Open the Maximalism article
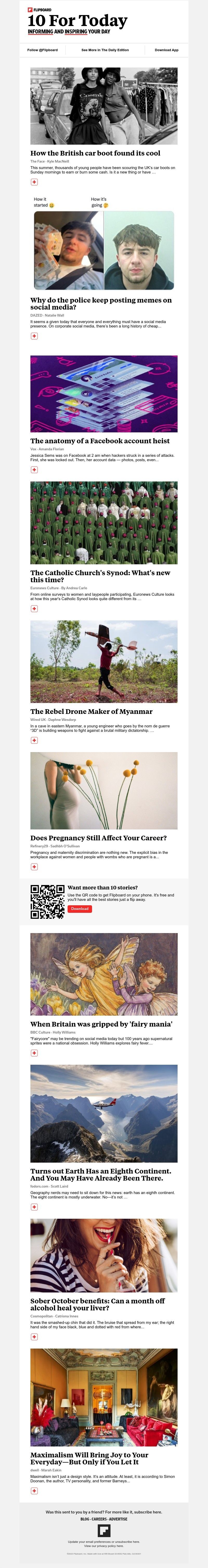This screenshot has height=1568, width=208. click(x=89, y=1458)
